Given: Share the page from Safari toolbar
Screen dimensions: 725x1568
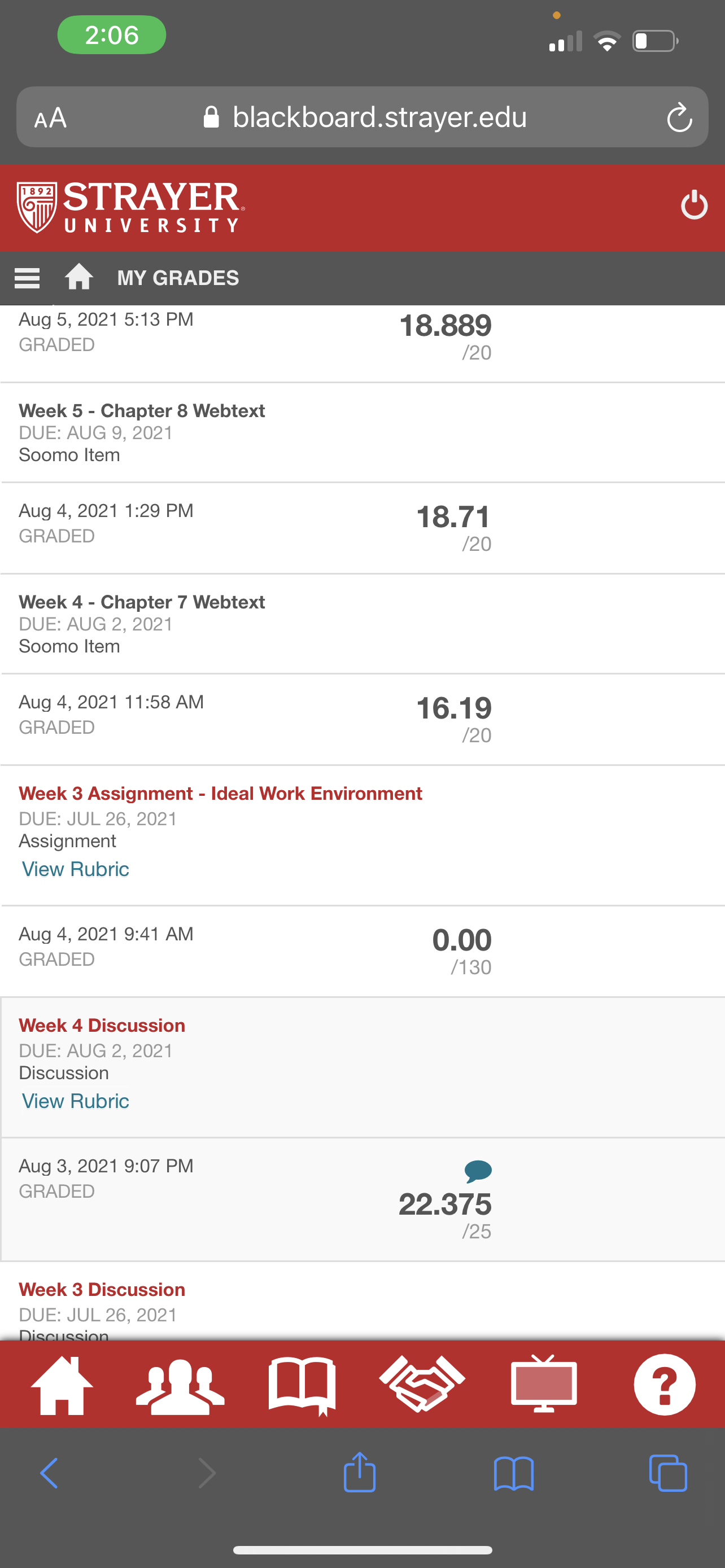Looking at the screenshot, I should (360, 1472).
